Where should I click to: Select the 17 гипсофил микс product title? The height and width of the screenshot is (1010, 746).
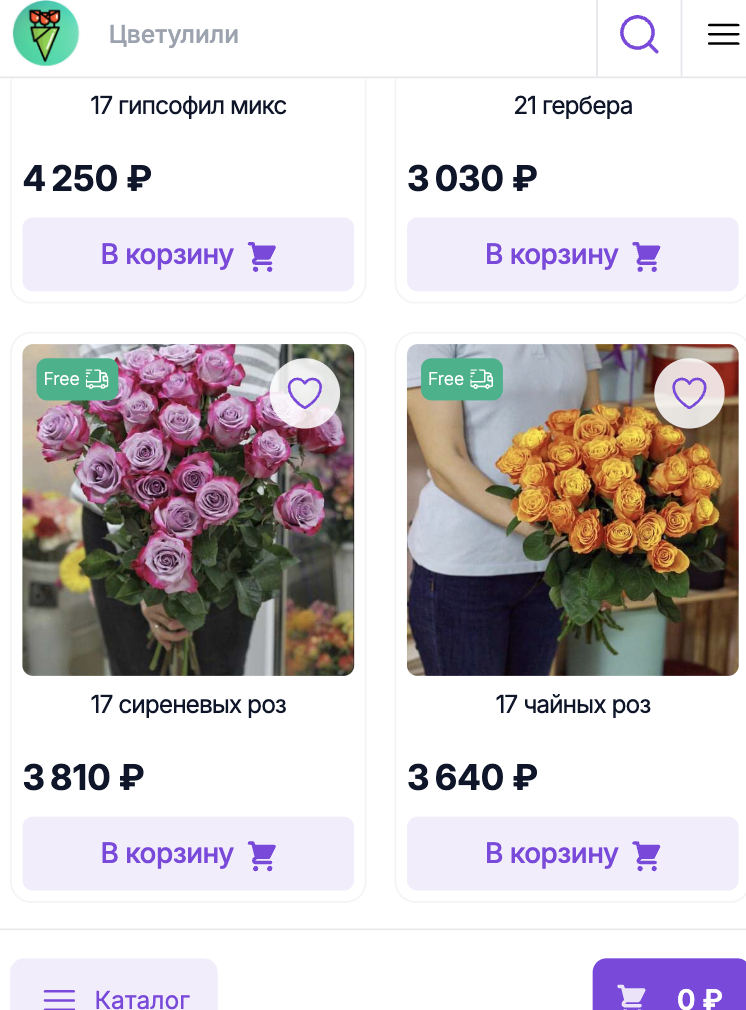coord(187,105)
